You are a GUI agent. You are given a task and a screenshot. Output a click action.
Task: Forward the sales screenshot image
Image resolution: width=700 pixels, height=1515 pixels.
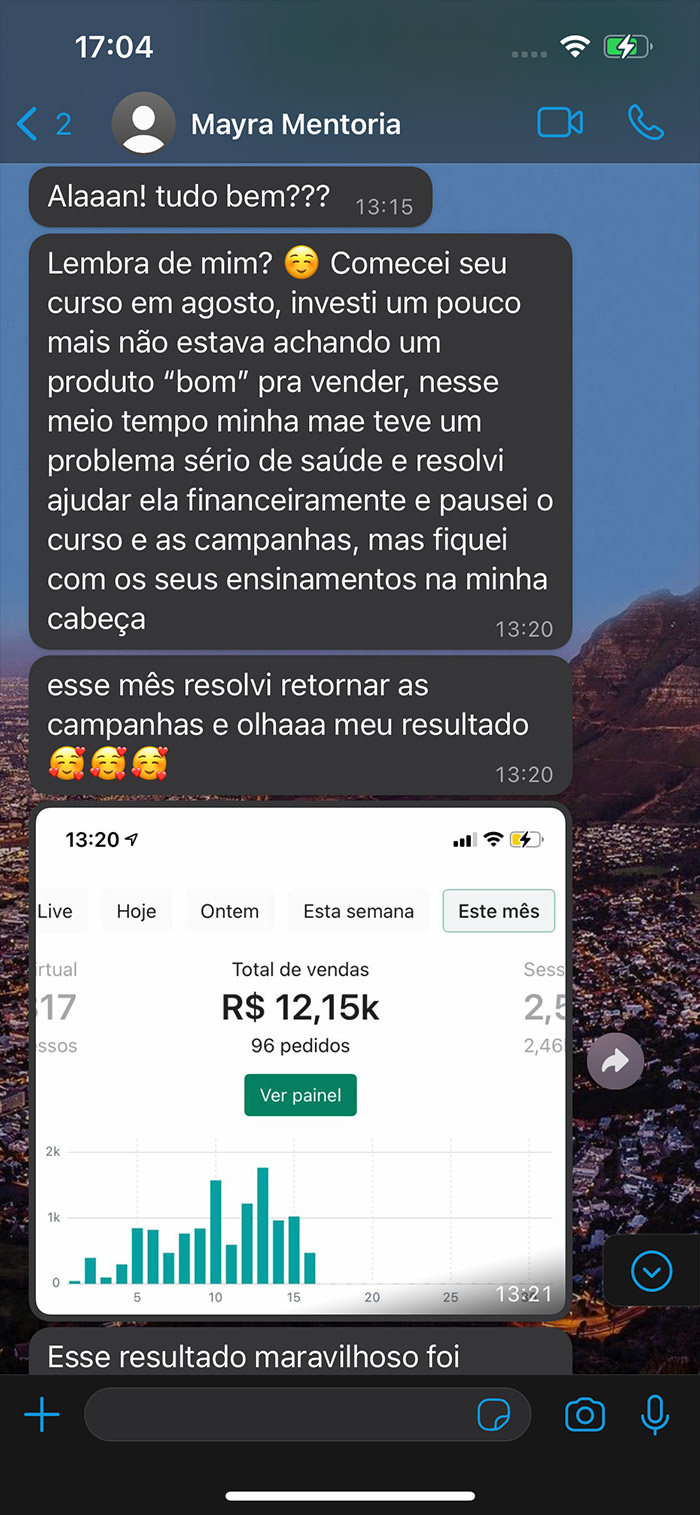(x=615, y=1061)
